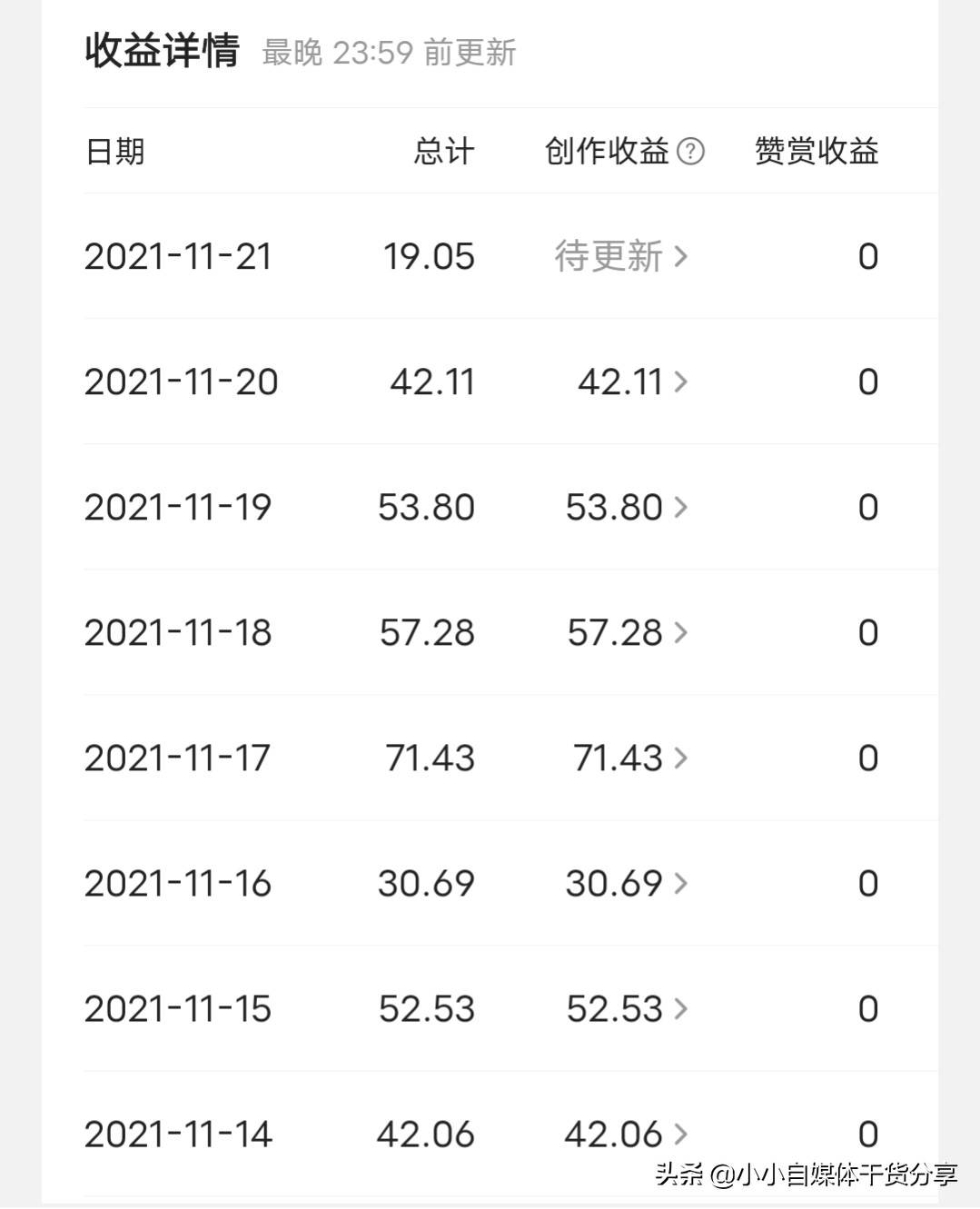Image resolution: width=980 pixels, height=1209 pixels.
Task: Open the 创作收益 help question mark icon
Action: click(x=690, y=151)
